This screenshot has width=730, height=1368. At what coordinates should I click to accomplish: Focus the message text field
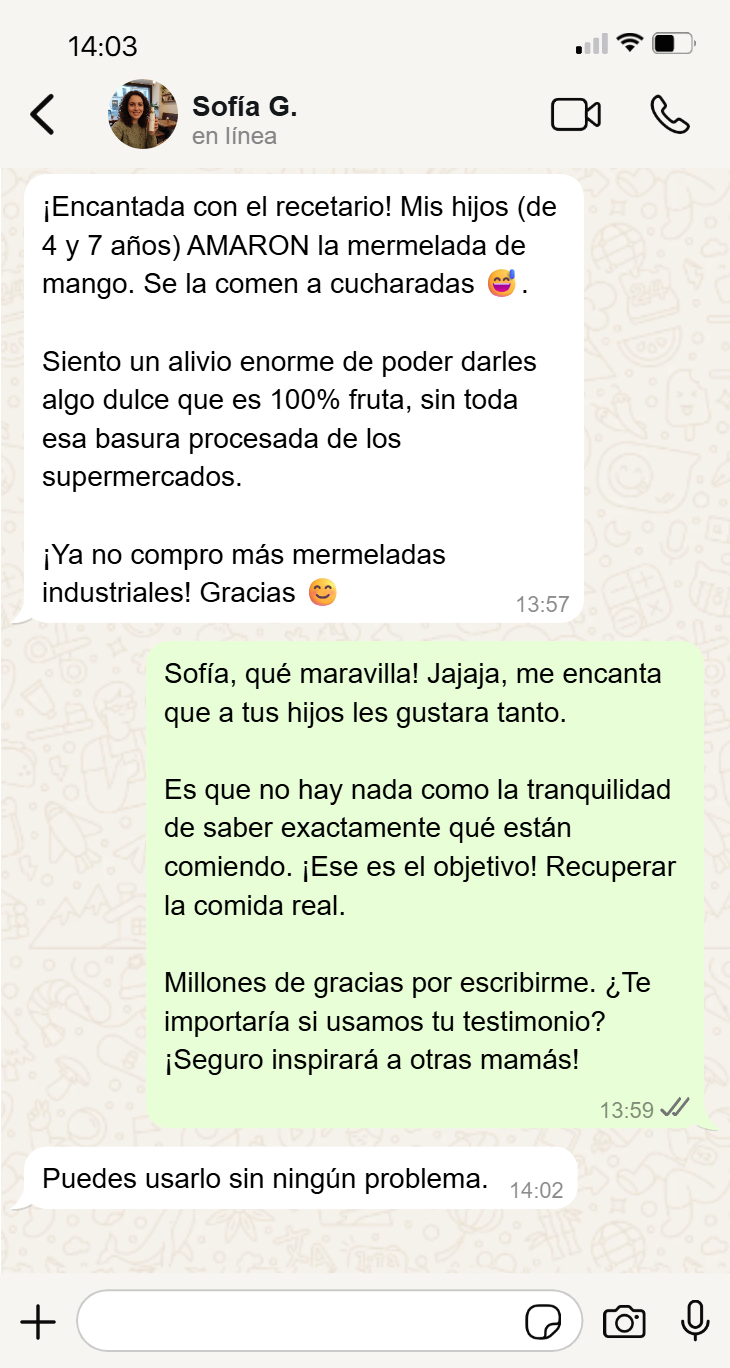[x=300, y=1322]
